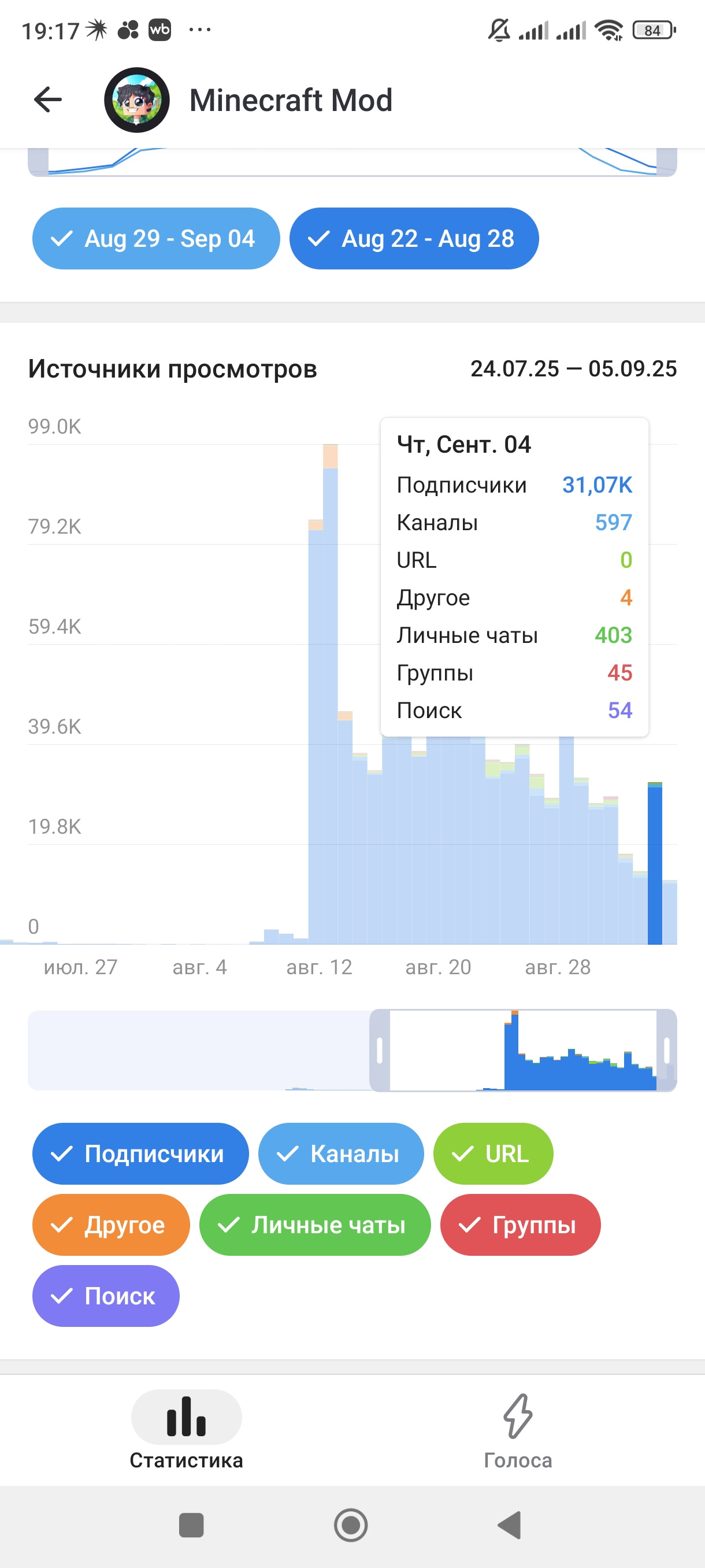Viewport: 705px width, 1568px height.
Task: Toggle the Aug 29 - Sep 04 chip
Action: click(x=155, y=239)
